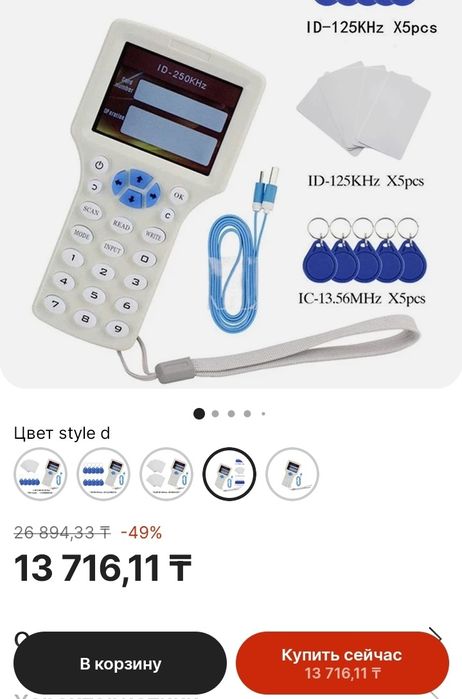The image size is (462, 699).
Task: Jump to the second photo via page indicator dot
Action: click(215, 414)
